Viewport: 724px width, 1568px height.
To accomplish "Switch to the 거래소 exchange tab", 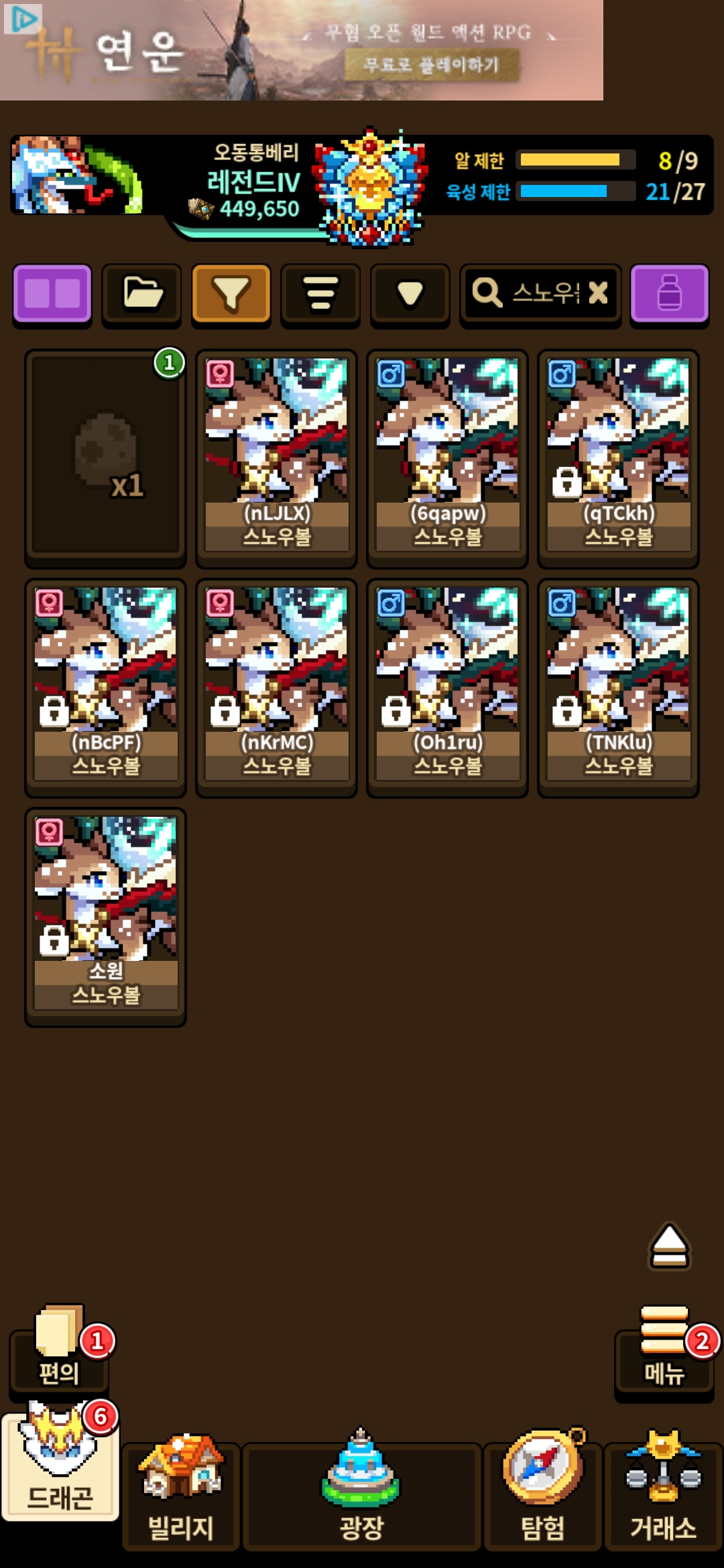I will pyautogui.click(x=663, y=1493).
